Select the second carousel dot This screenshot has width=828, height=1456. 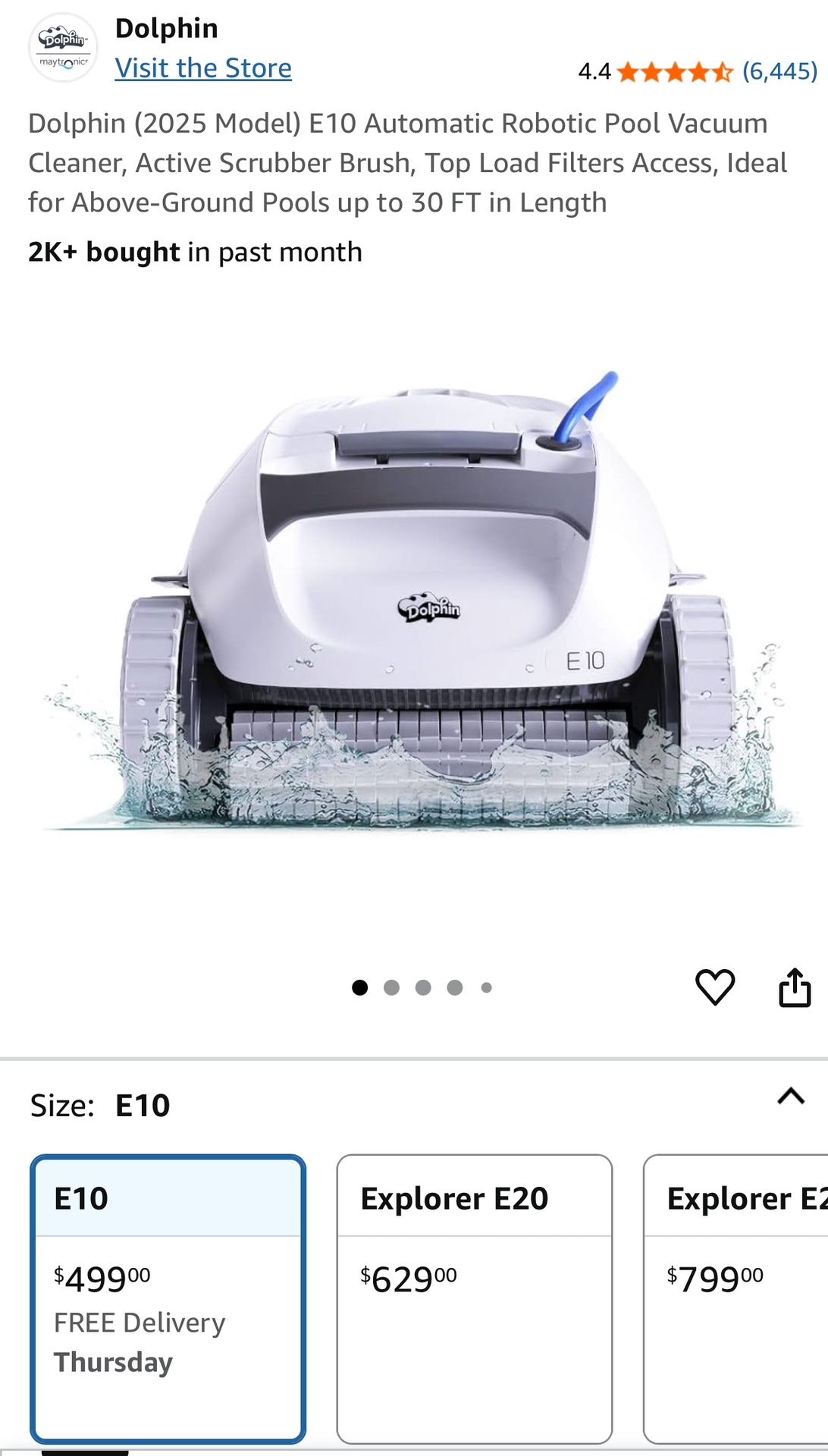(391, 987)
